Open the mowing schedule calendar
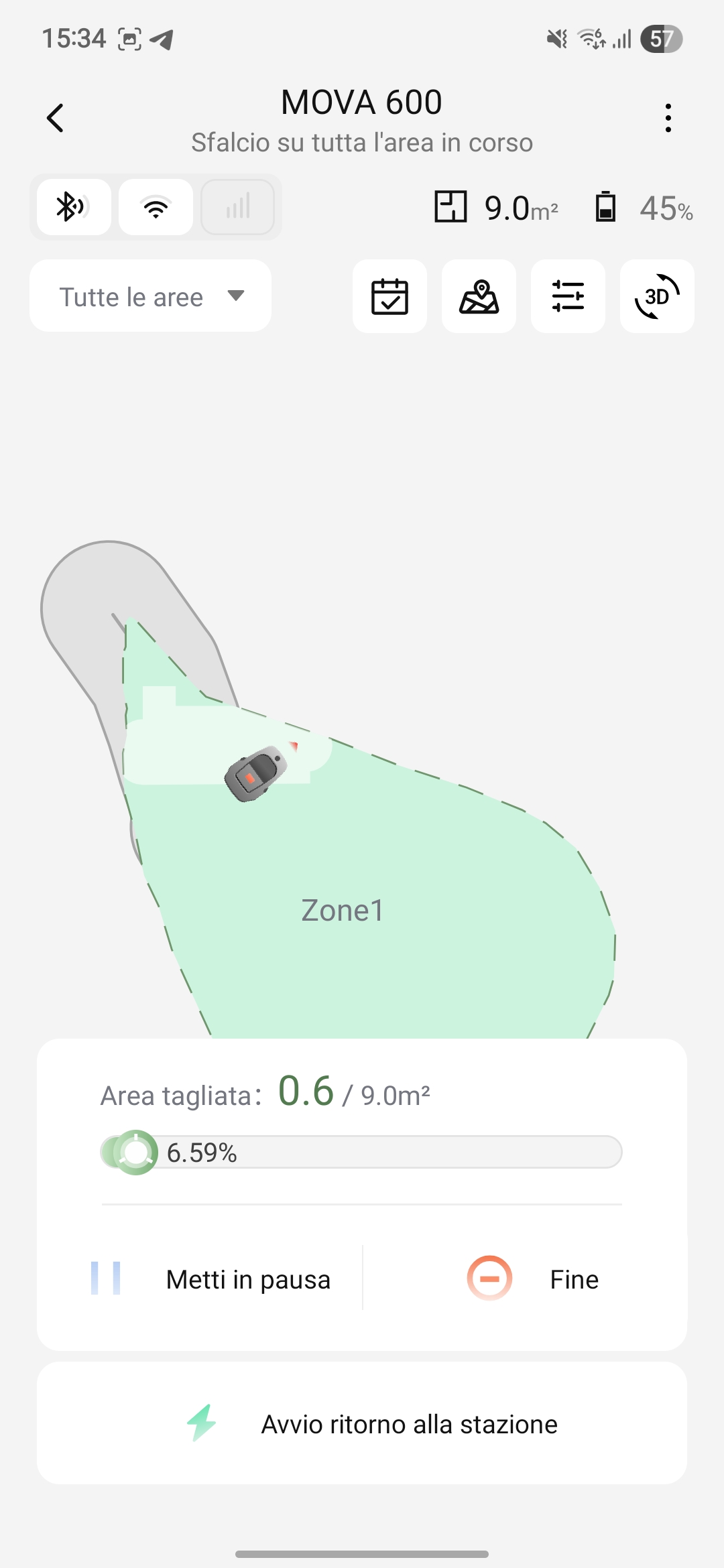This screenshot has width=724, height=1568. (389, 296)
